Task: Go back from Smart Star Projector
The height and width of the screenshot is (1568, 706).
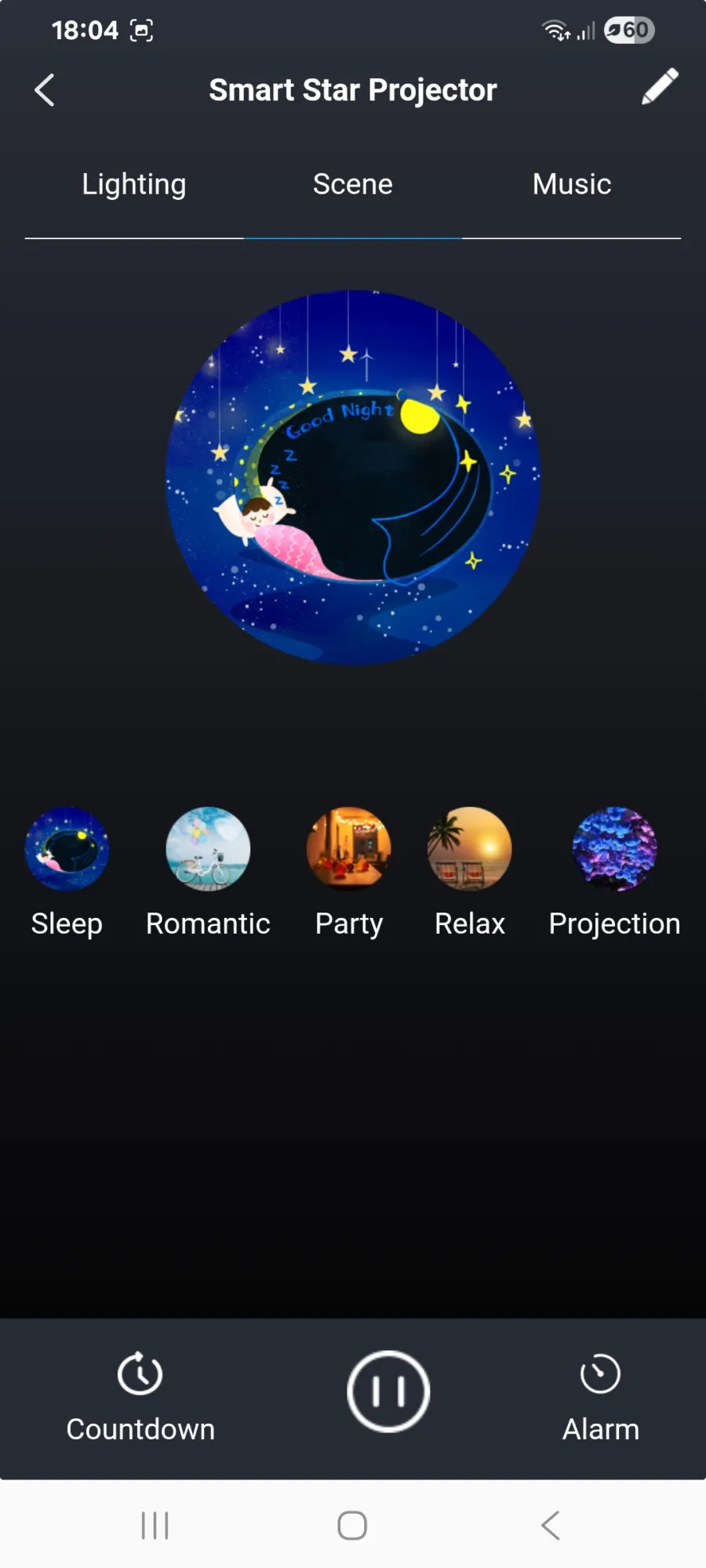Action: 45,90
